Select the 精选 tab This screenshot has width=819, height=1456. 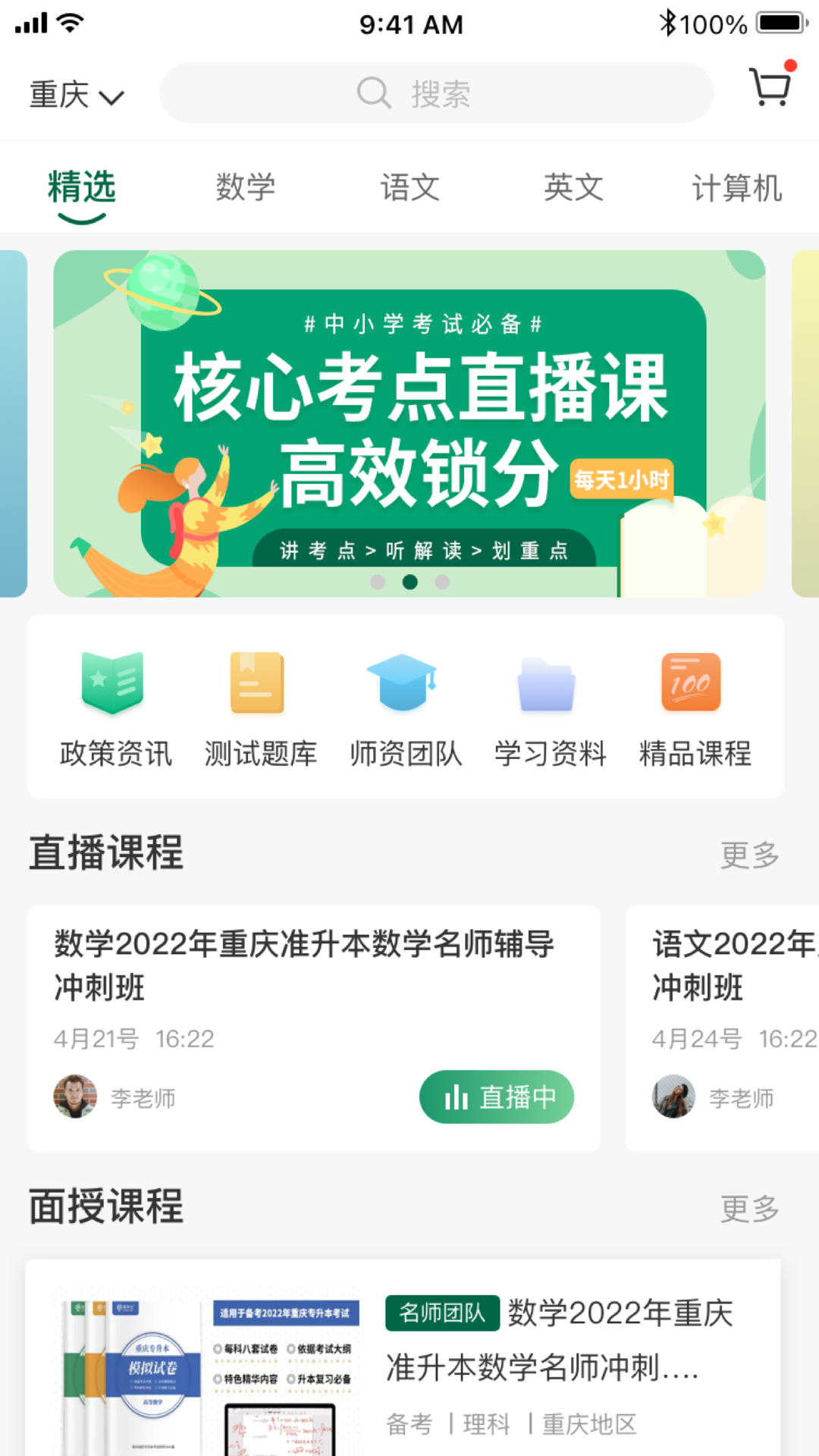(x=82, y=187)
